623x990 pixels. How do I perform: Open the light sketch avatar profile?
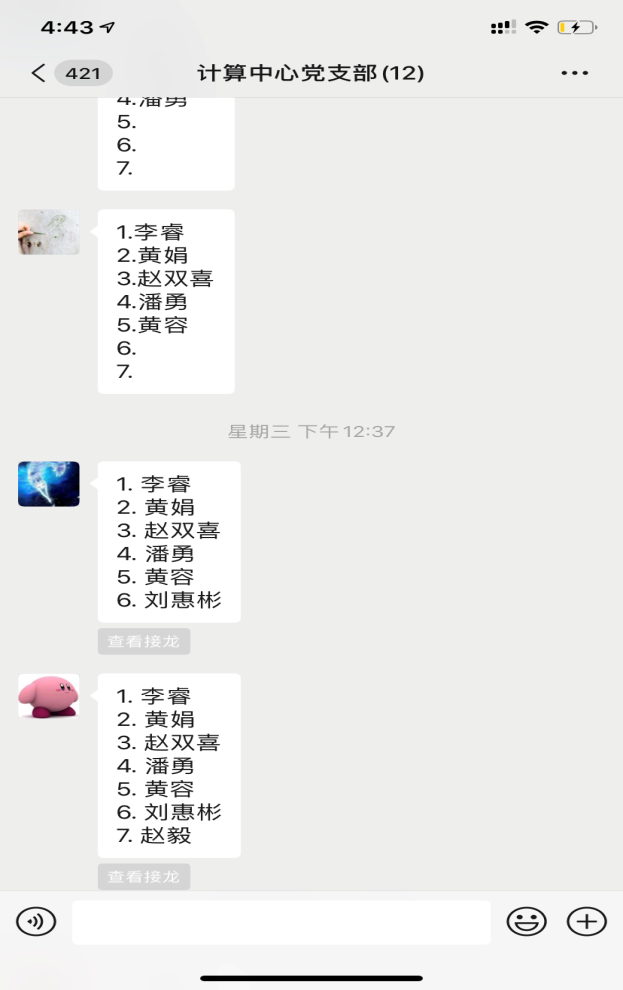click(49, 232)
